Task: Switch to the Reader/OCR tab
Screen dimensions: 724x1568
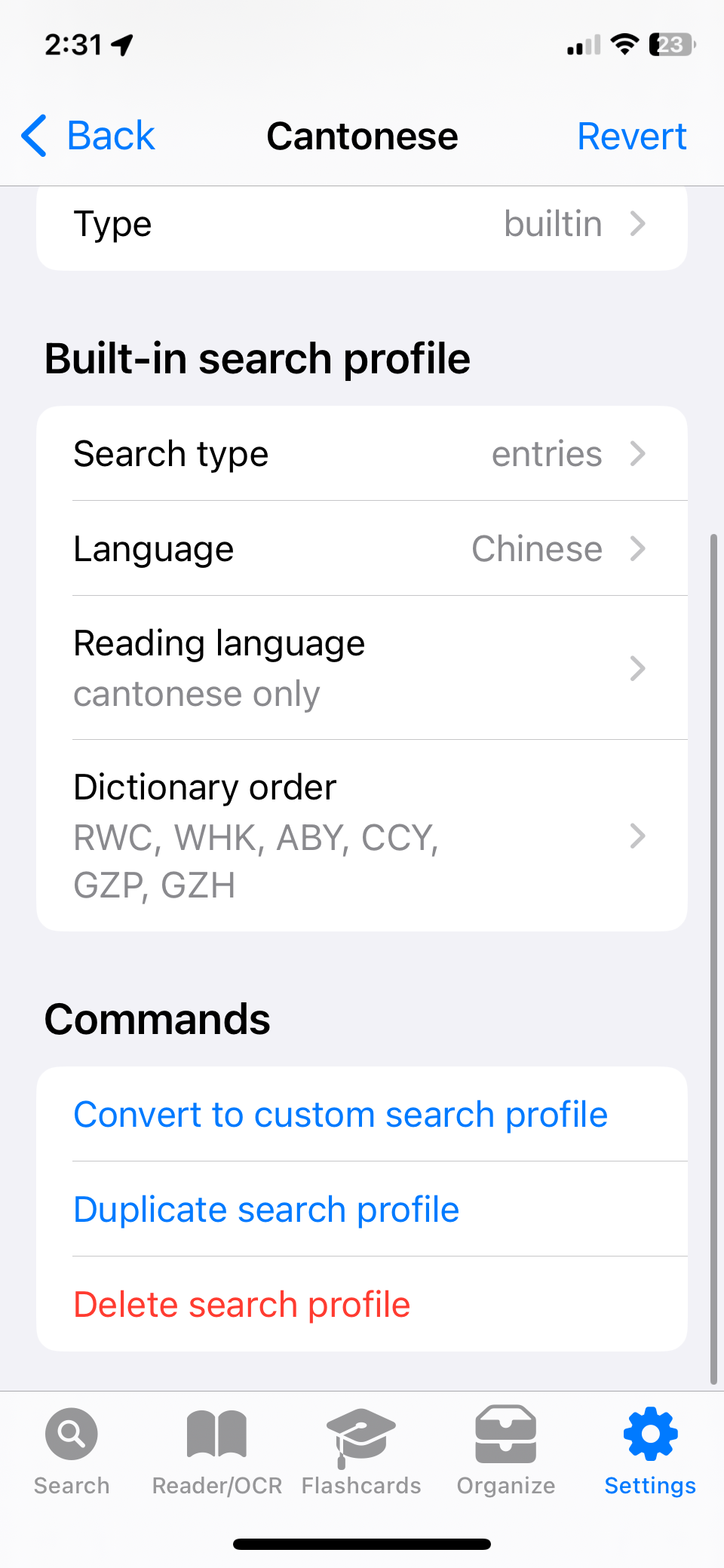Action: pos(216,1451)
